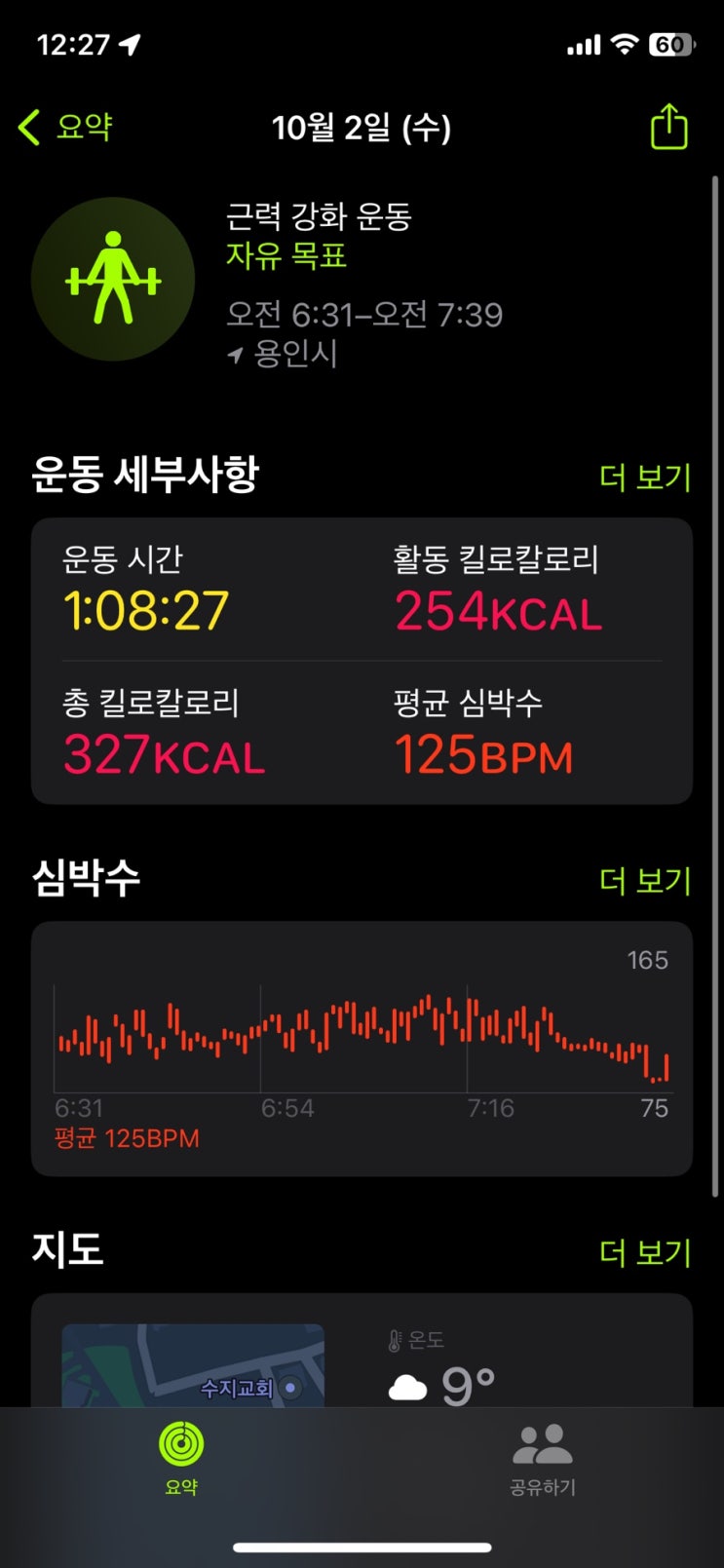Switch to the 공유하기 tab

(543, 1459)
